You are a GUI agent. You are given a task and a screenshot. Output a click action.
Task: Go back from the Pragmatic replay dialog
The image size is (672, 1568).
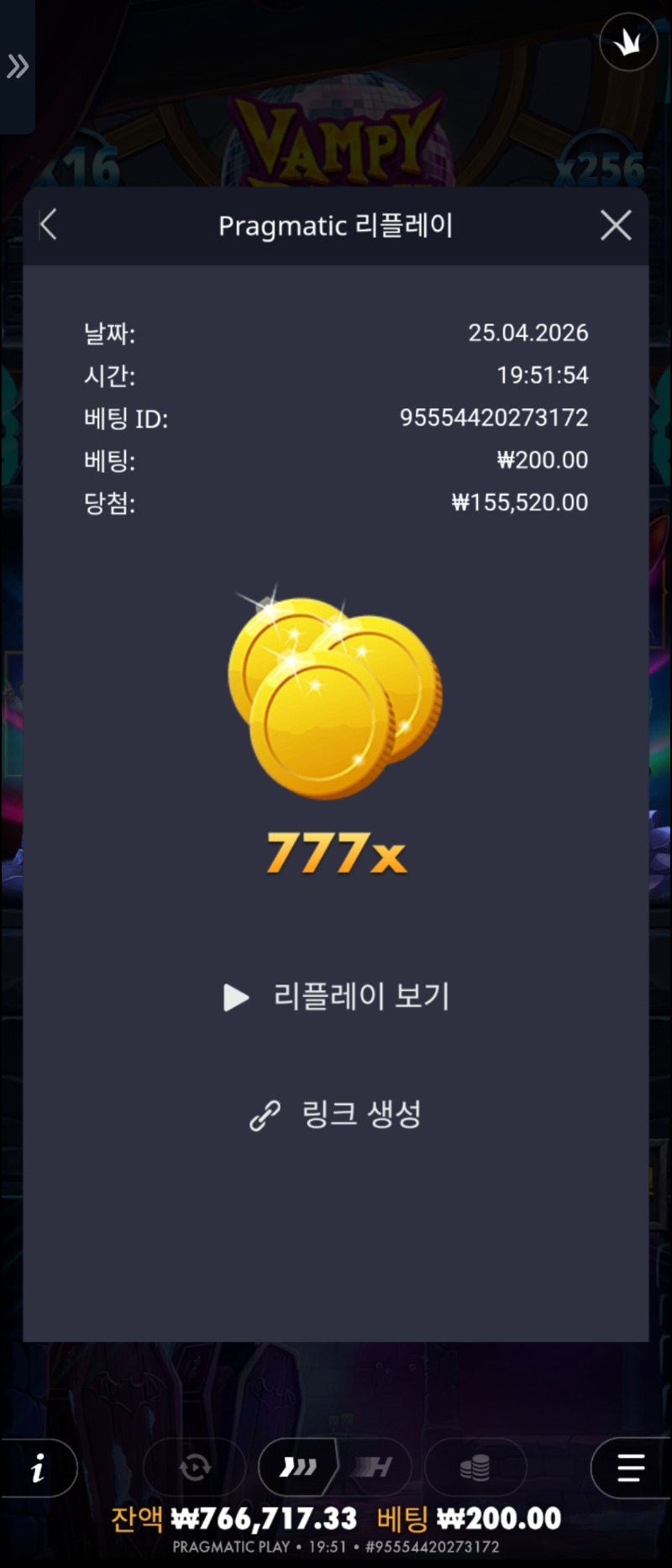click(x=49, y=225)
